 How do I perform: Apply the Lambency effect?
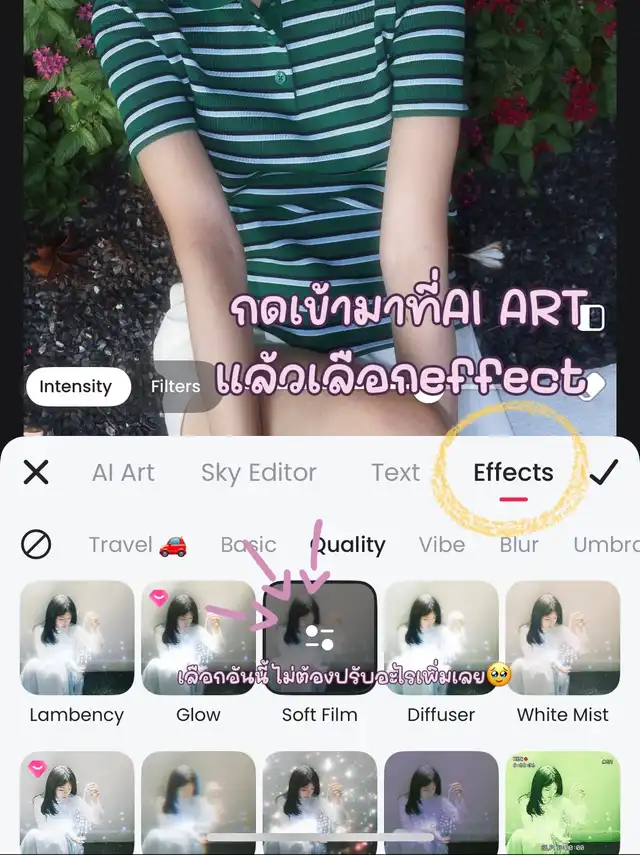coord(77,638)
